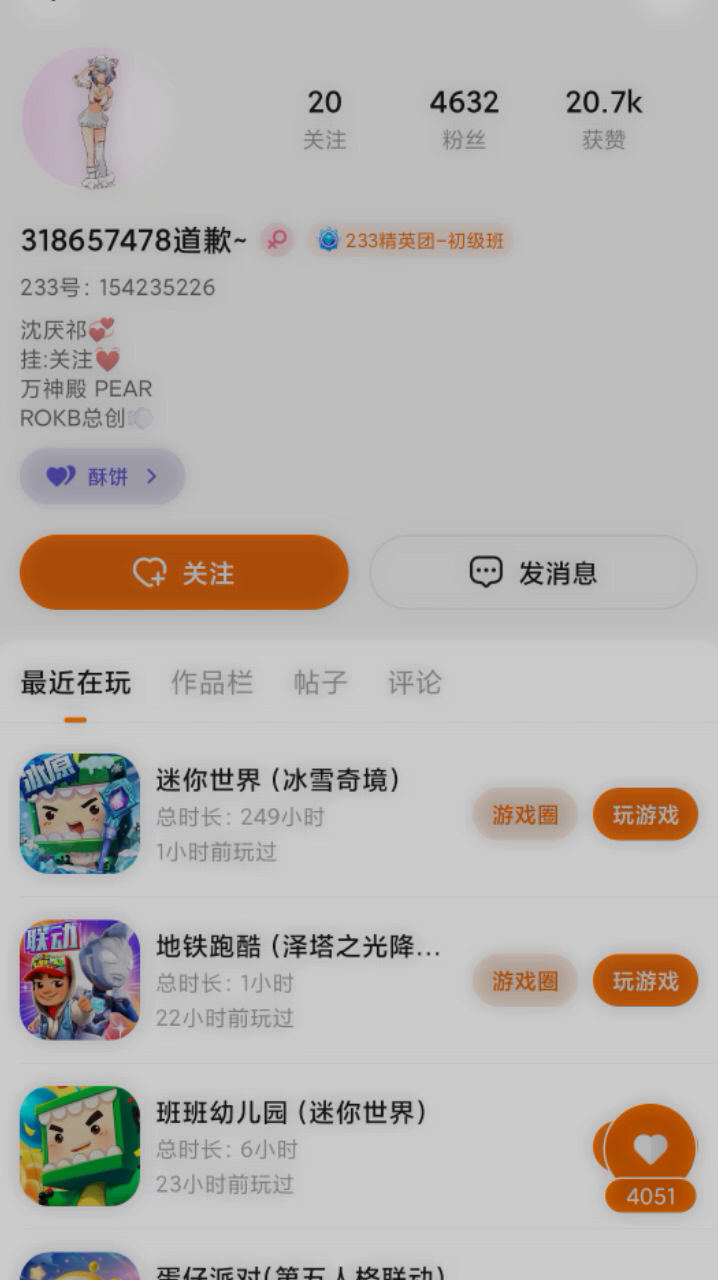This screenshot has height=1280, width=718.
Task: Open the 233精英团-初级班 badge
Action: click(411, 240)
